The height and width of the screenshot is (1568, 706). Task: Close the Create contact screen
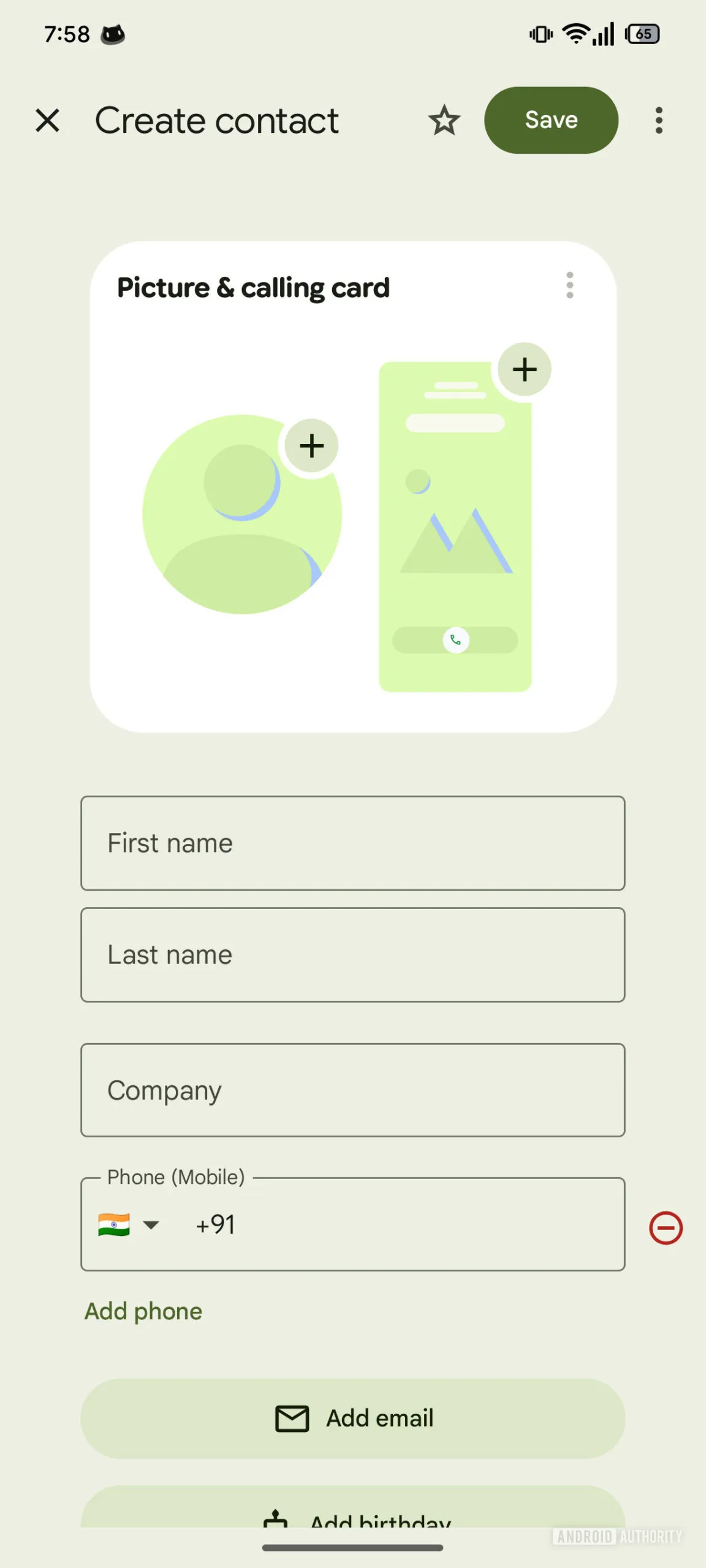pos(48,120)
